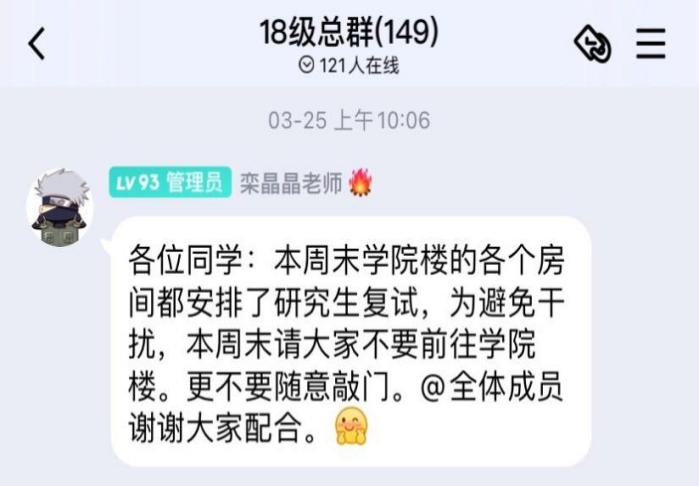Open the group link icon in header

click(592, 44)
